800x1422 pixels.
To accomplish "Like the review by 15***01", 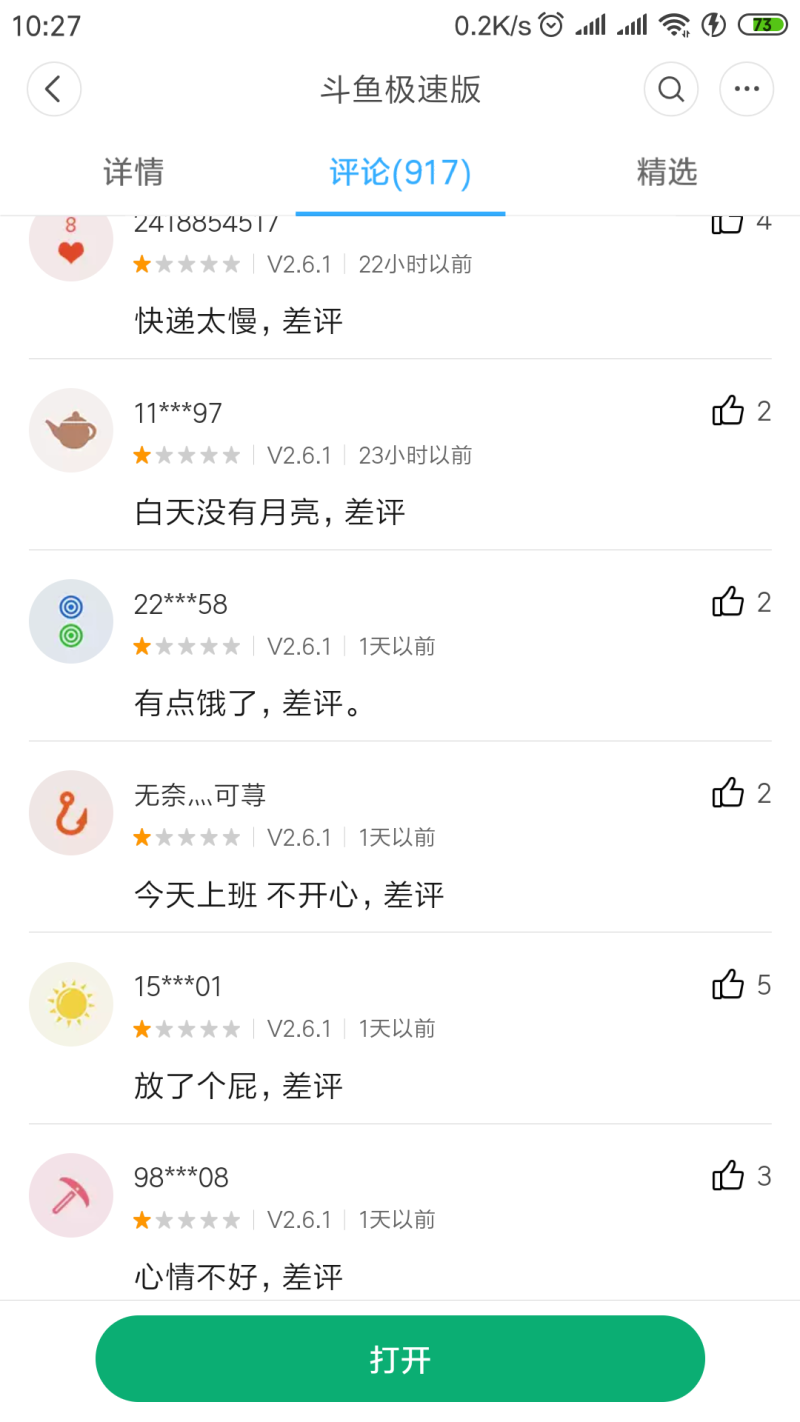I will click(x=728, y=985).
